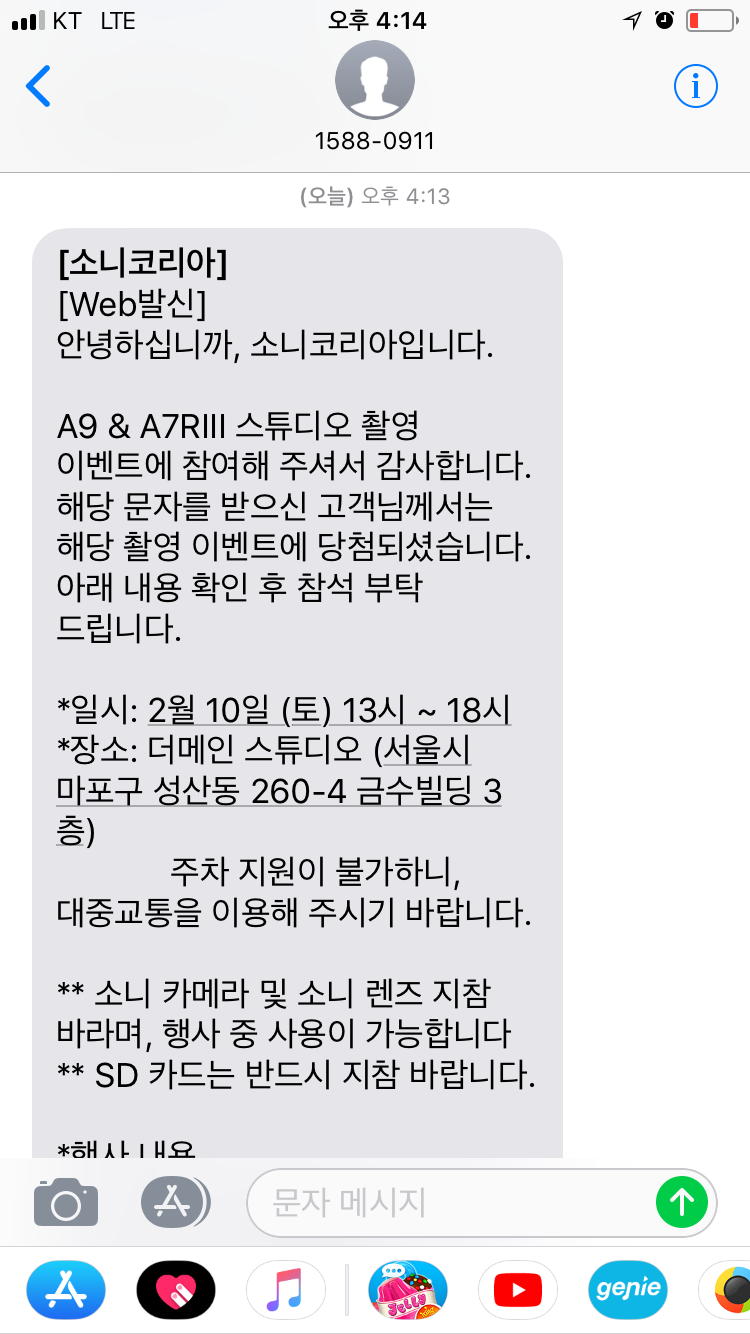Screen dimensions: 750x1334
Task: Open the underlined address 마포구 성산동 260-4
Action: [x=278, y=792]
